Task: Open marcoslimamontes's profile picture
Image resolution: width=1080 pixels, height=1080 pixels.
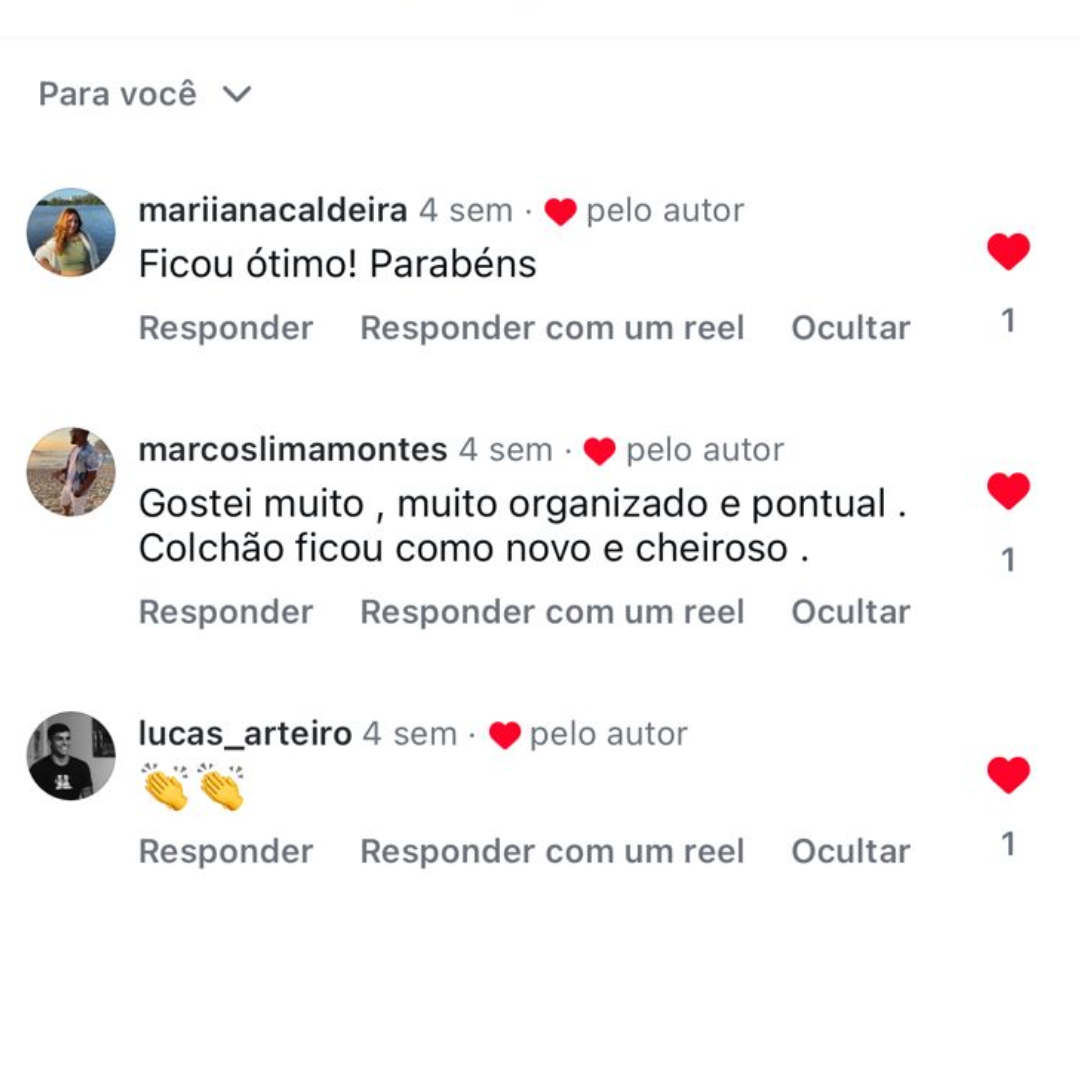Action: (71, 472)
